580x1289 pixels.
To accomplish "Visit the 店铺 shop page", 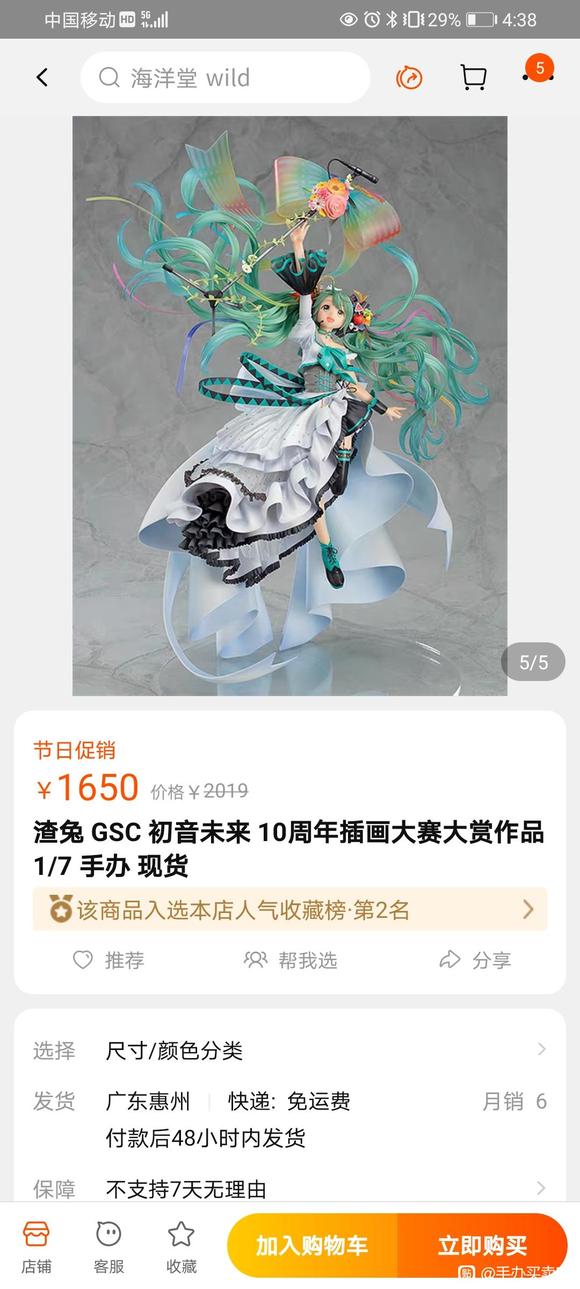I will click(36, 1246).
